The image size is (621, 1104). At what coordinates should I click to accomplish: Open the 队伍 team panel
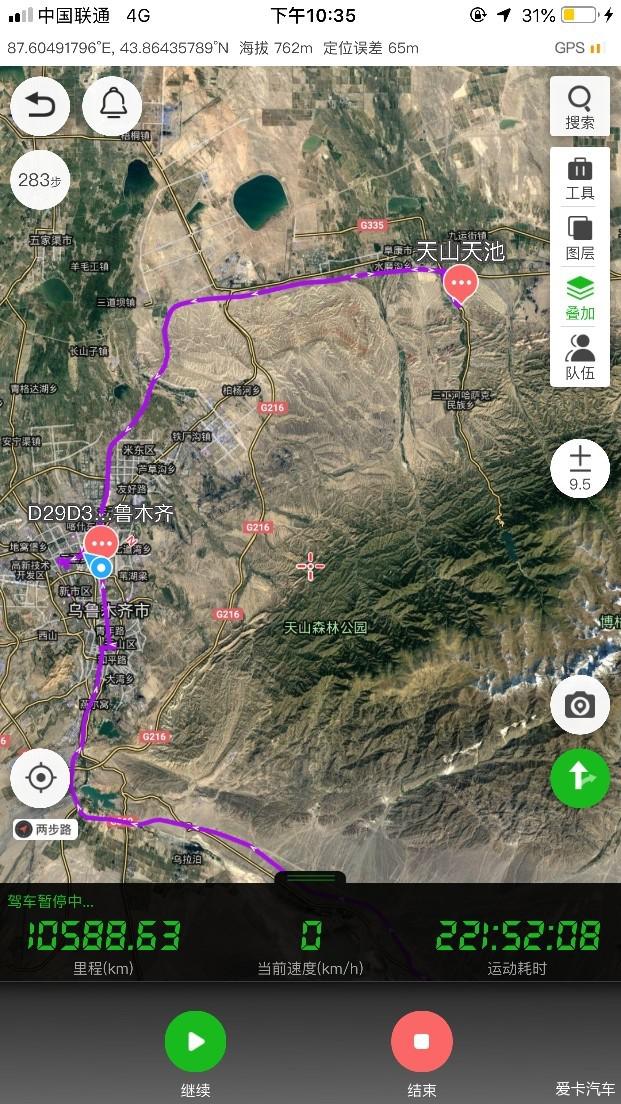580,358
